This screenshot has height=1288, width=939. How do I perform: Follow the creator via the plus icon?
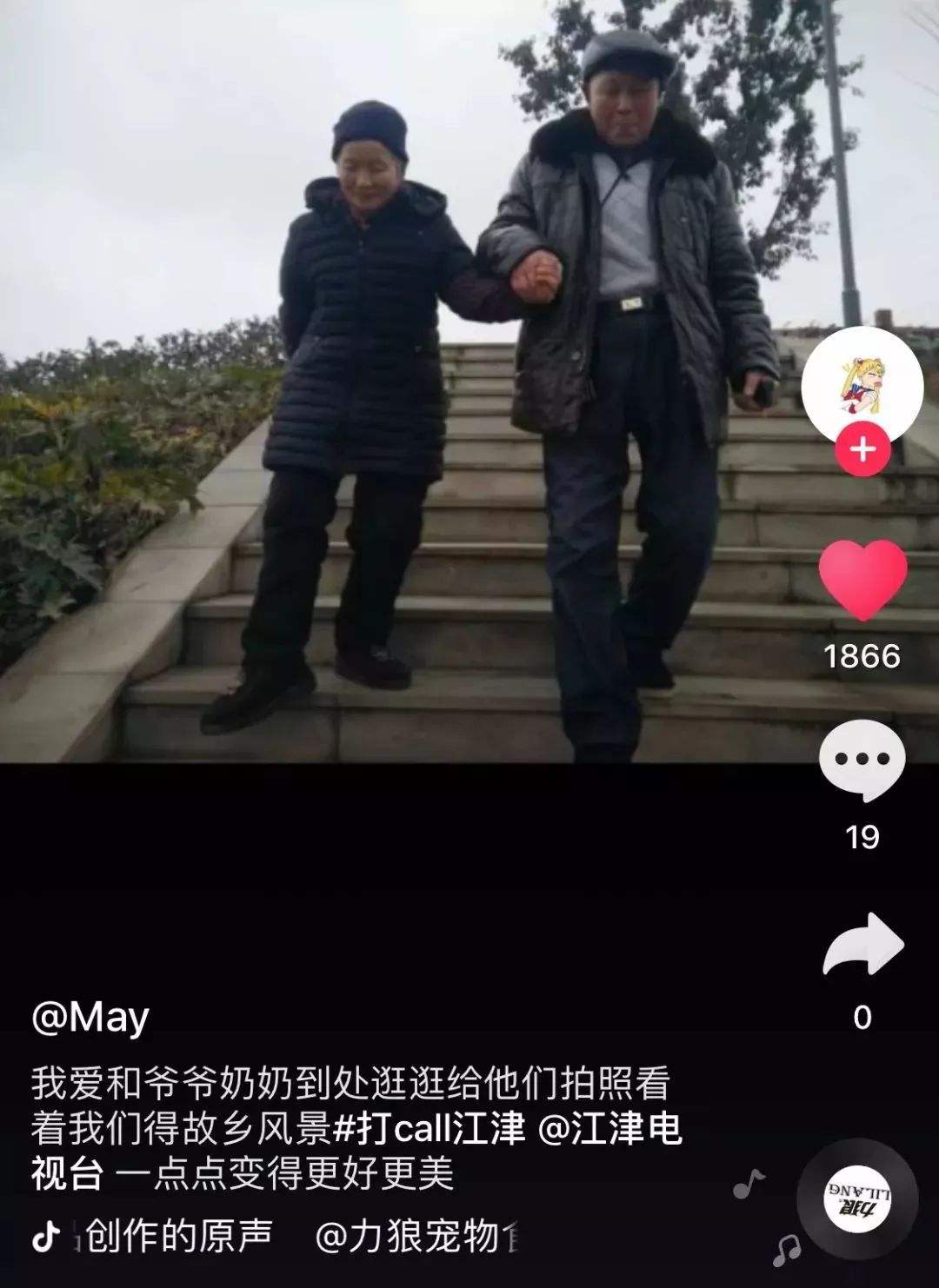(861, 449)
